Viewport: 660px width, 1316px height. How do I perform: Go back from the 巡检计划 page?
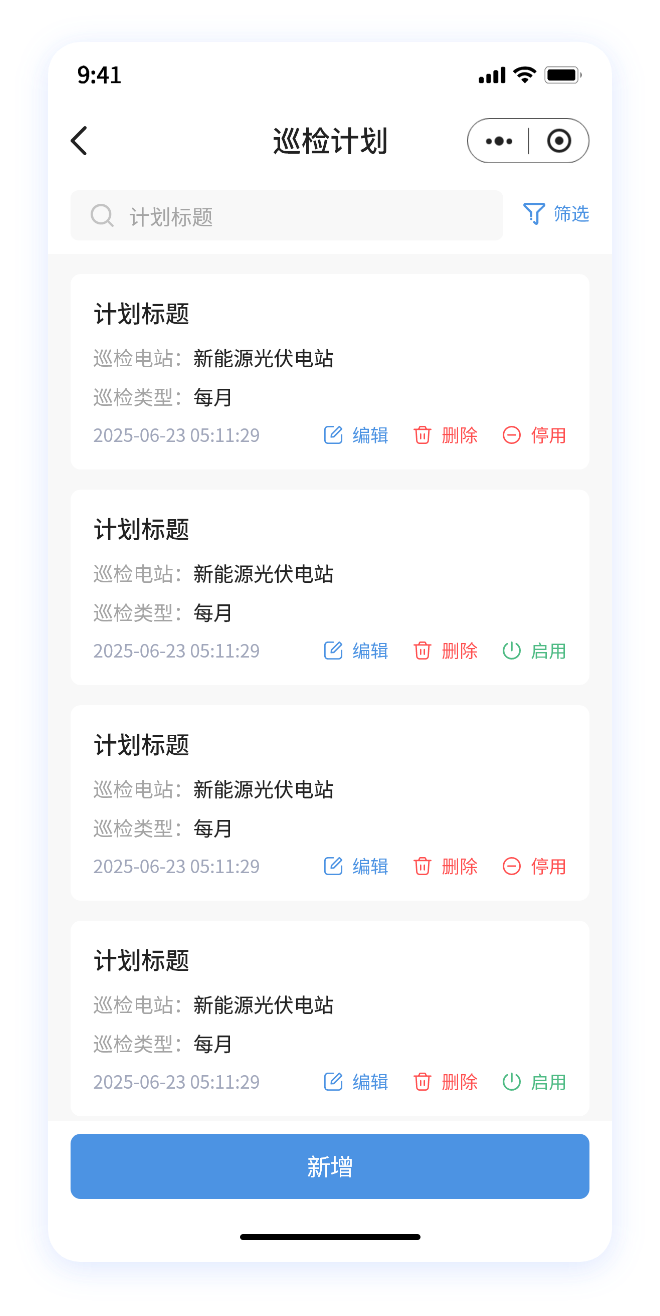pos(80,141)
